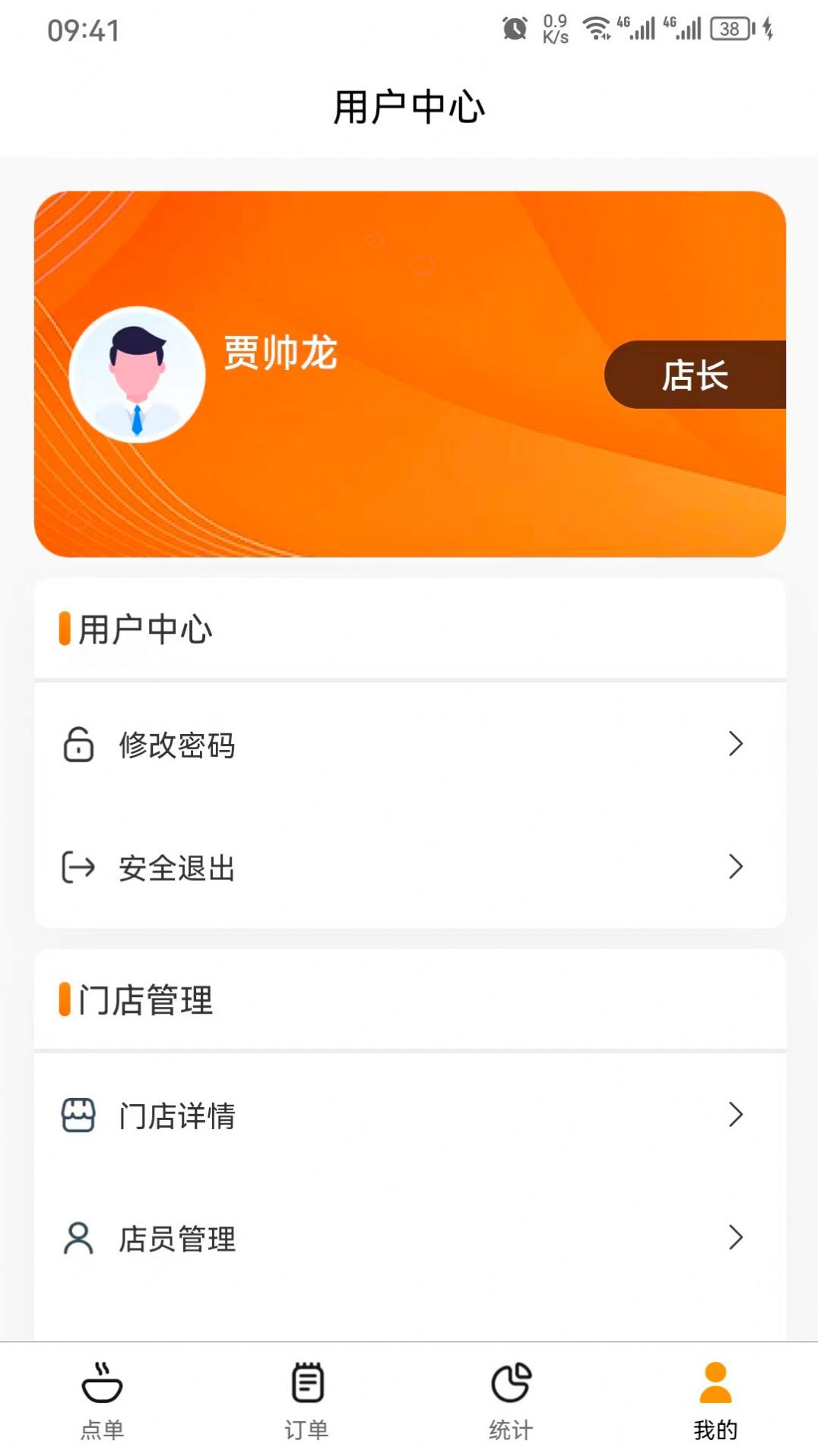
Task: Expand the 门店详情 row chevron
Action: pyautogui.click(x=735, y=1116)
